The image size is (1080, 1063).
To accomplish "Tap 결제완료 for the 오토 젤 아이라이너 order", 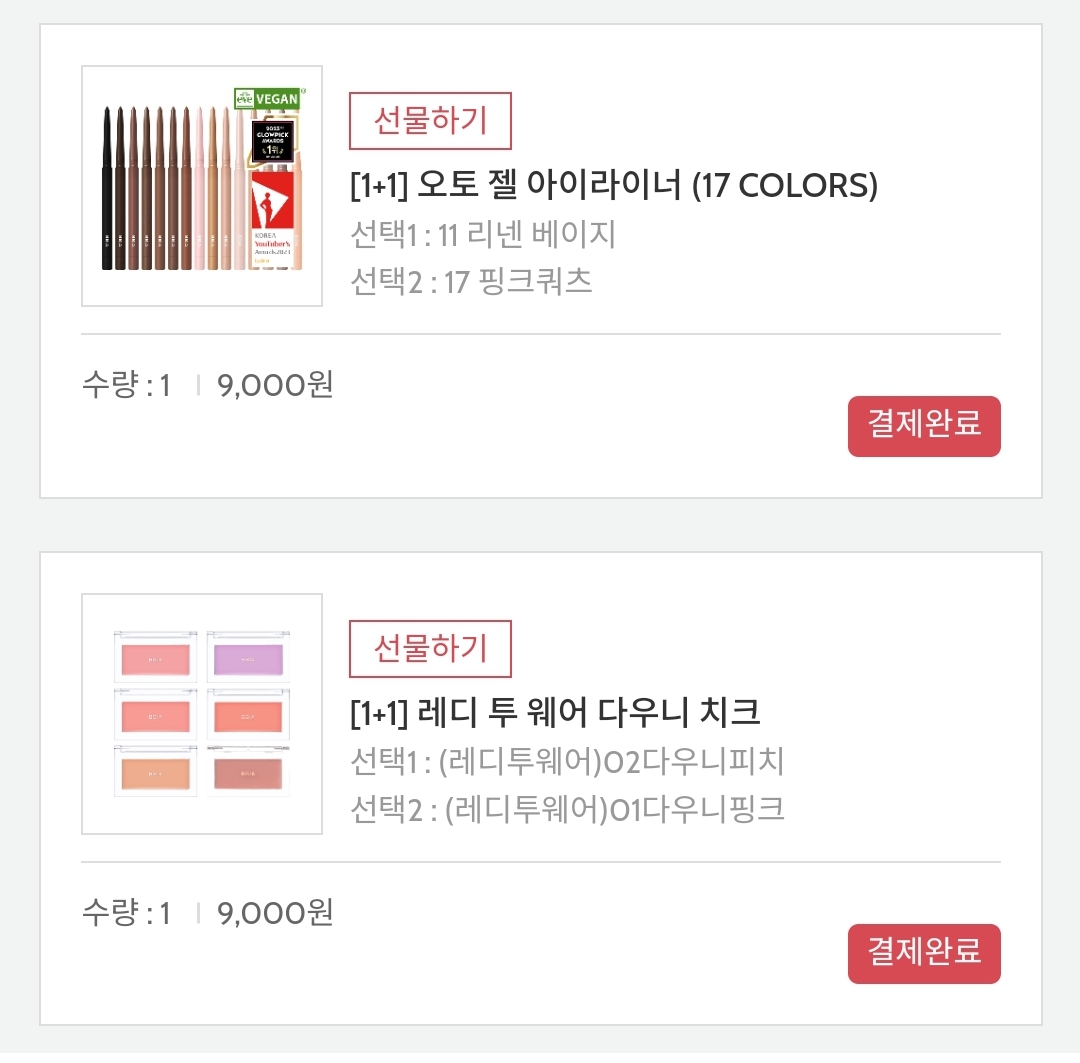I will coord(924,426).
